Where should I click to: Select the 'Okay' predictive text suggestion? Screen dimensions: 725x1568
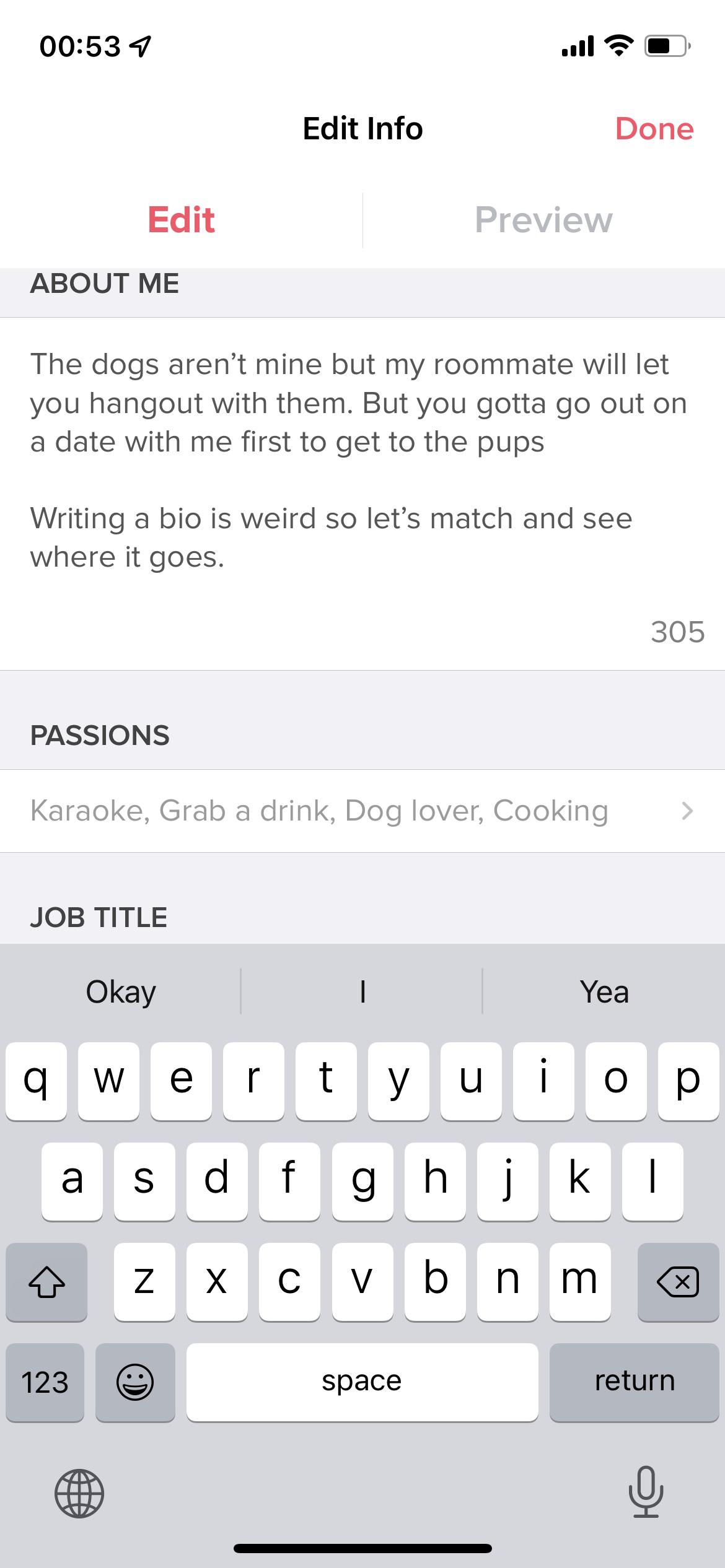coord(121,991)
